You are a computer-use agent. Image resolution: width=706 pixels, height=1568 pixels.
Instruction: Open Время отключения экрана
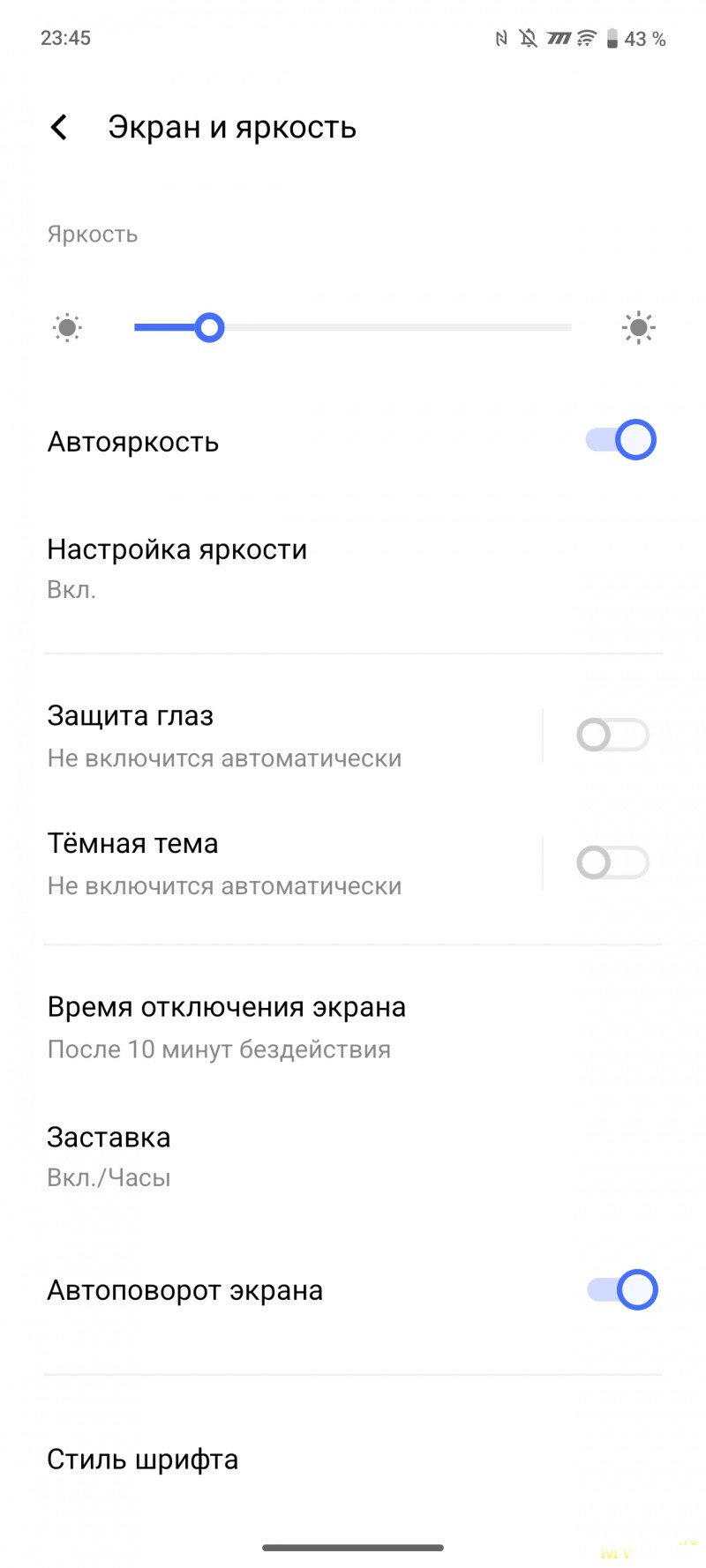353,1027
